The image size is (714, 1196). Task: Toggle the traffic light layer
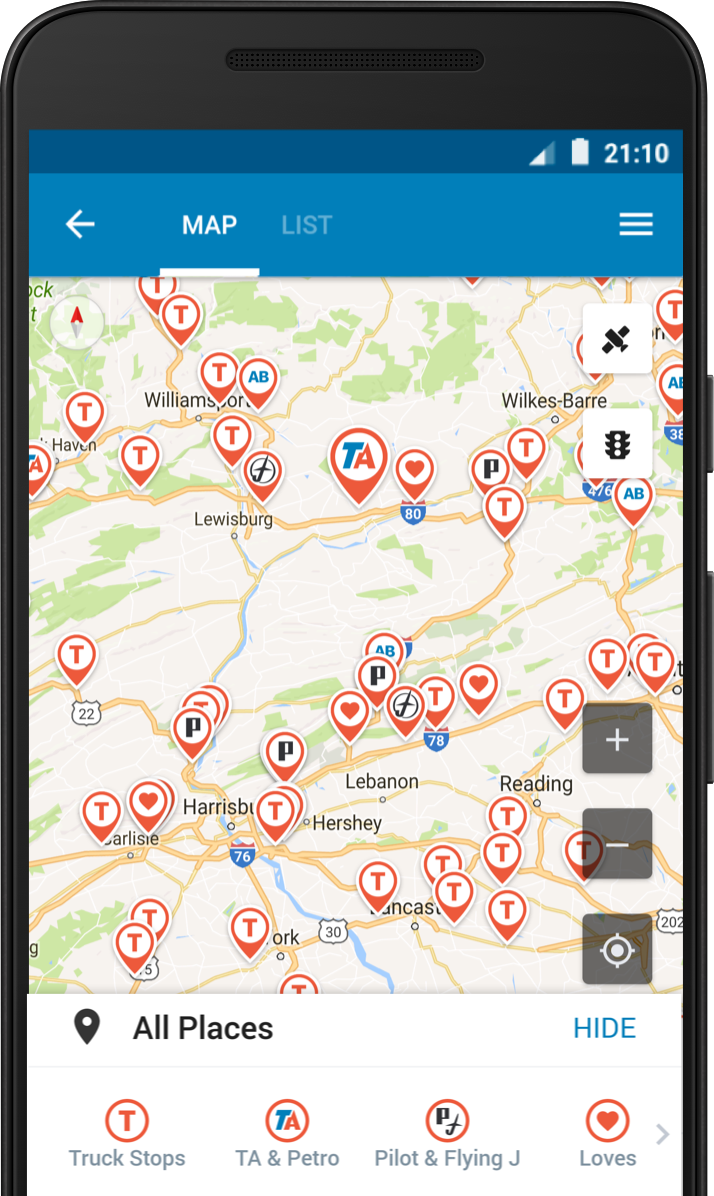[617, 444]
